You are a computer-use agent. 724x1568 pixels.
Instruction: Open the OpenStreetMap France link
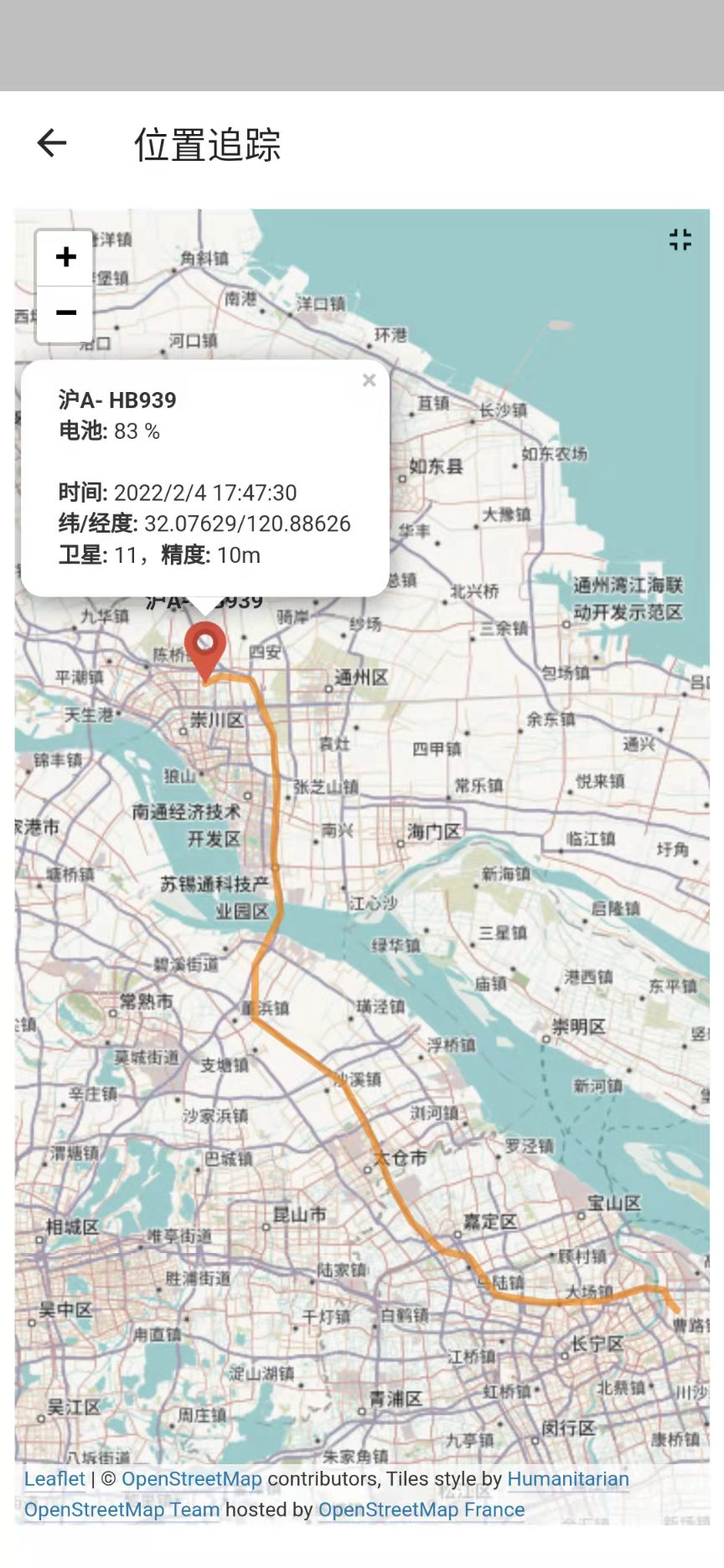(421, 1509)
